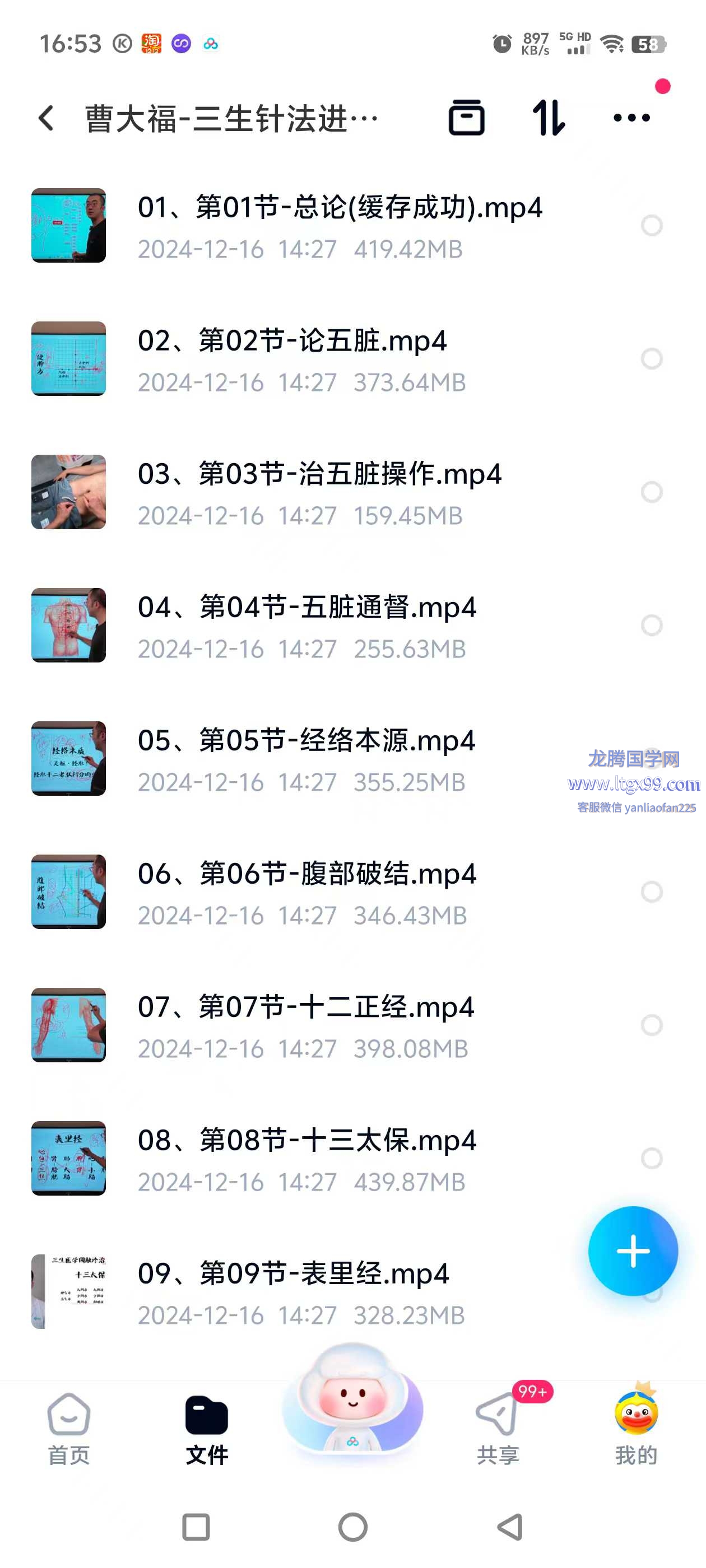Open the sort order arrows
This screenshot has height=1568, width=706.
(548, 118)
